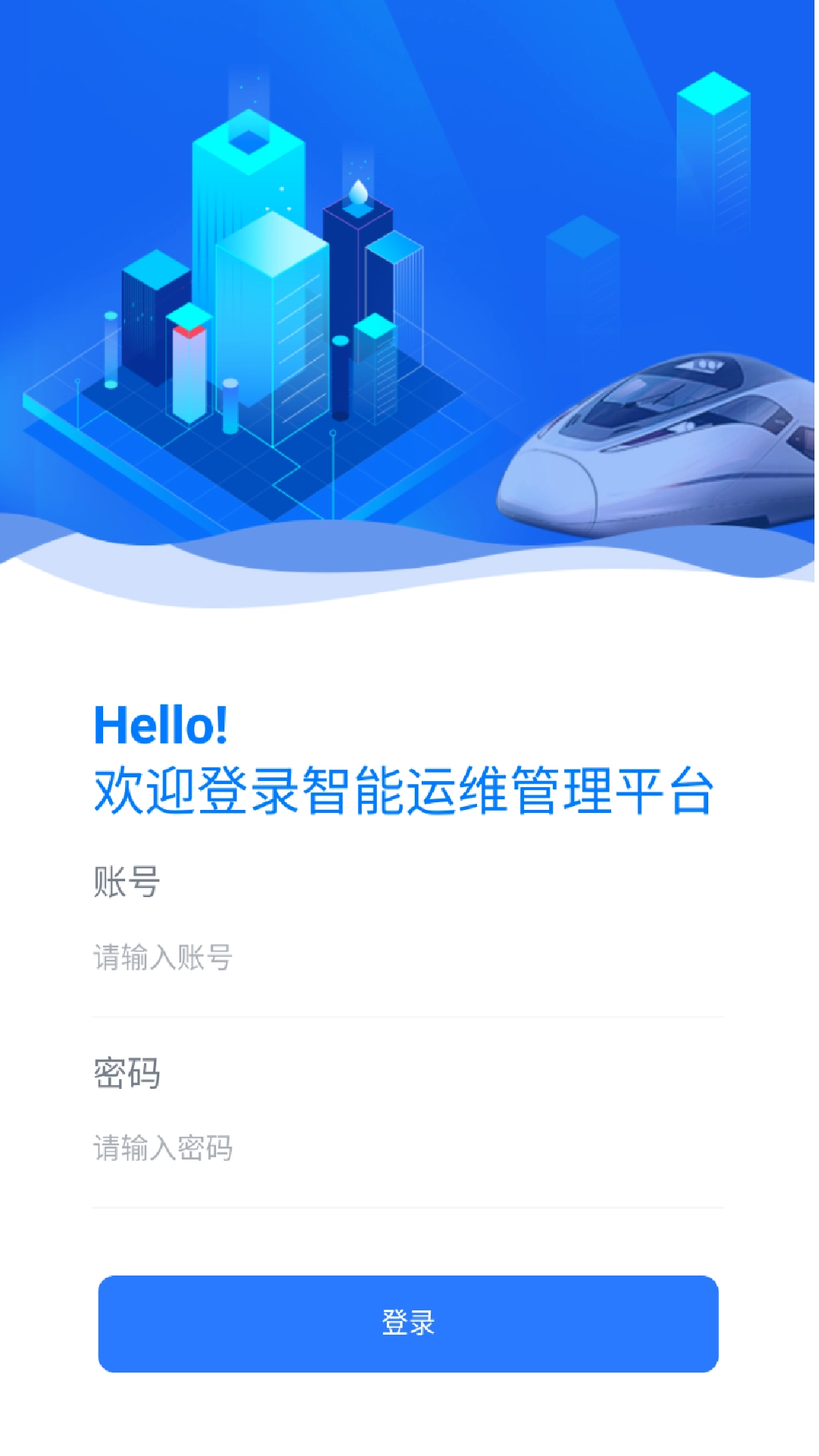Screen dimensions: 819x1456
Task: Select the 请输入密码 placeholder area
Action: (x=163, y=1149)
